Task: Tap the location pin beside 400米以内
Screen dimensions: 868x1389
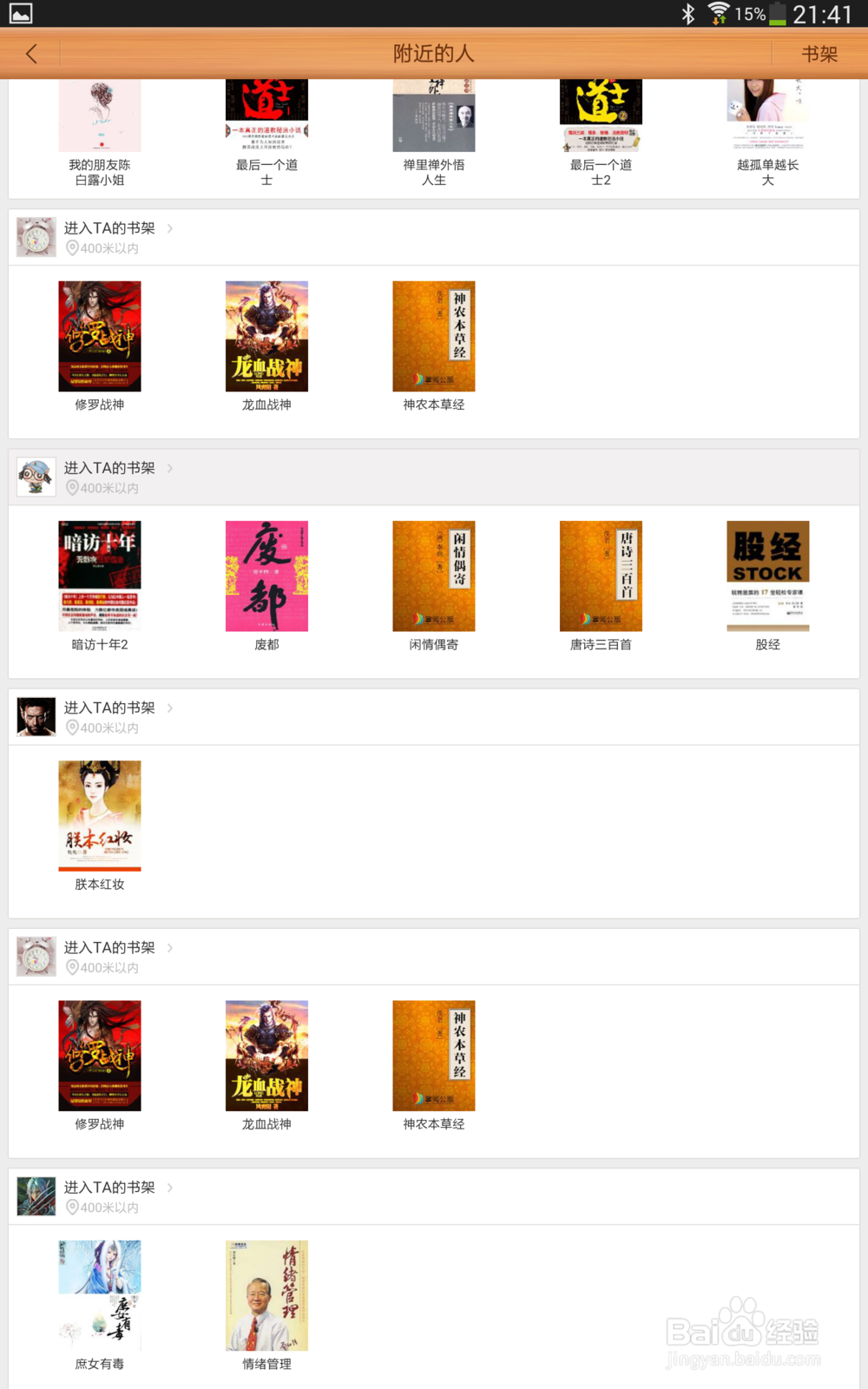Action: click(x=72, y=248)
